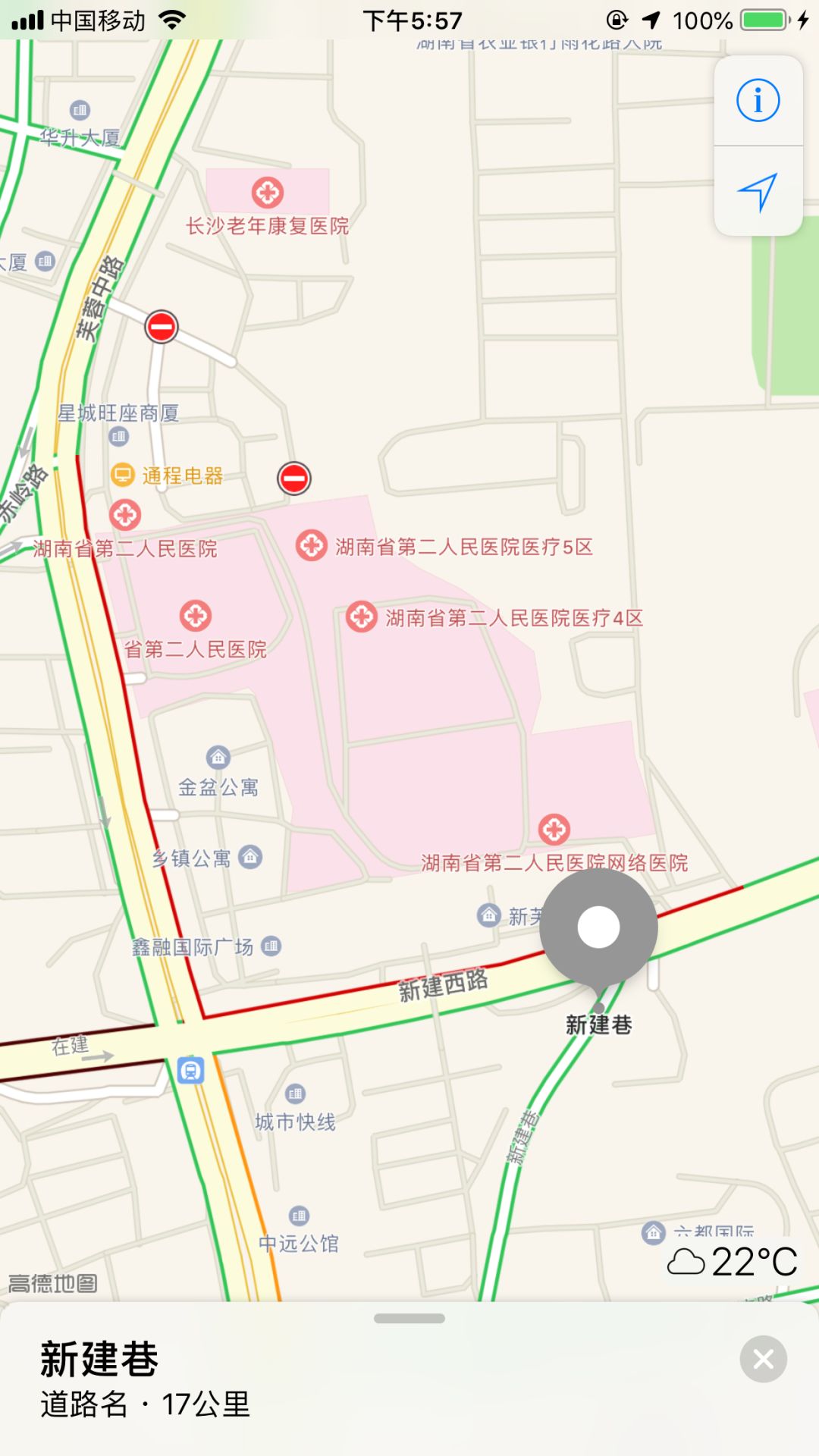The height and width of the screenshot is (1456, 819).
Task: Select the 华升大厦 building marker
Action: coord(80,111)
